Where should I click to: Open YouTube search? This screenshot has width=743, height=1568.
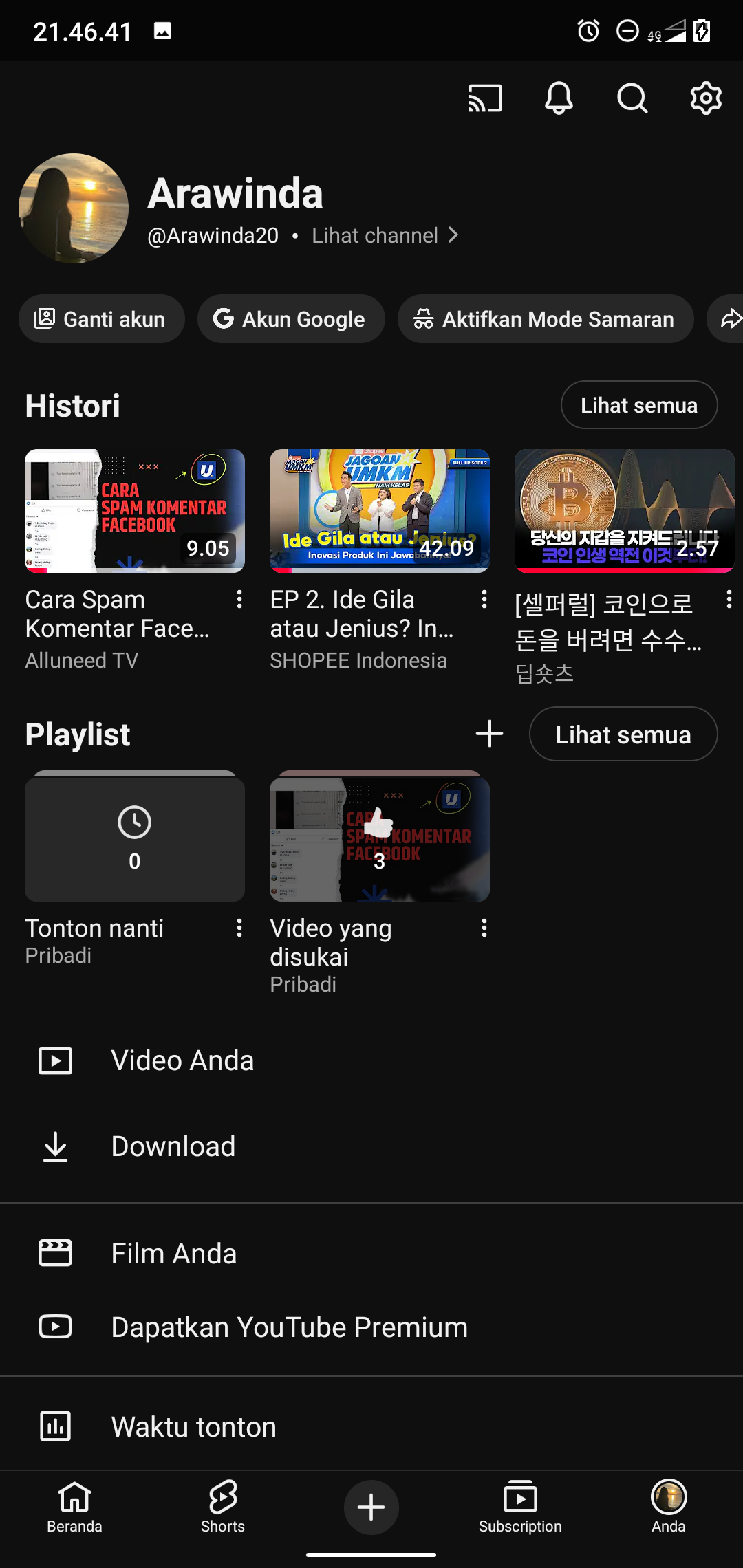coord(632,98)
